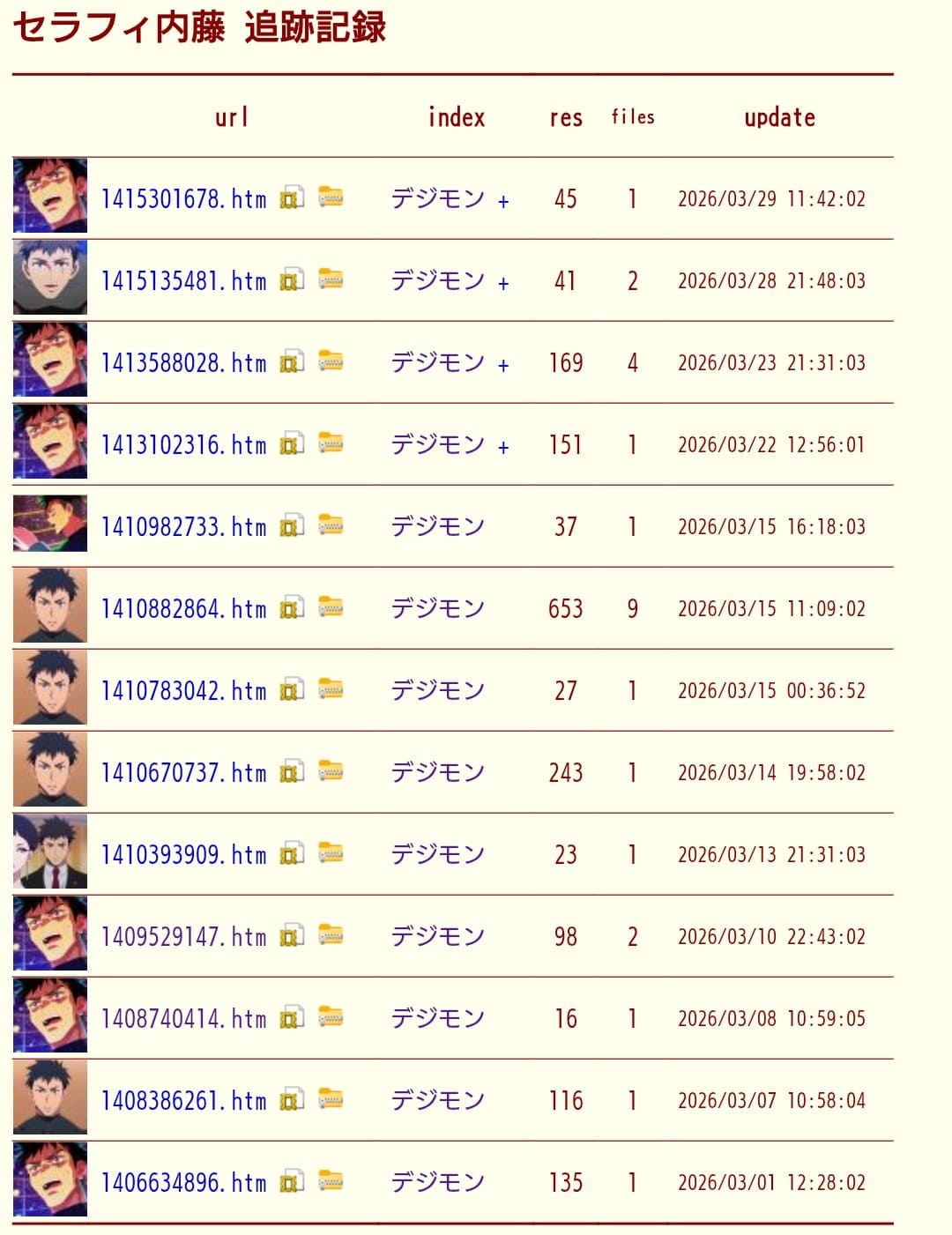Open the デジモン index link for 1410982733.htm

(x=437, y=527)
